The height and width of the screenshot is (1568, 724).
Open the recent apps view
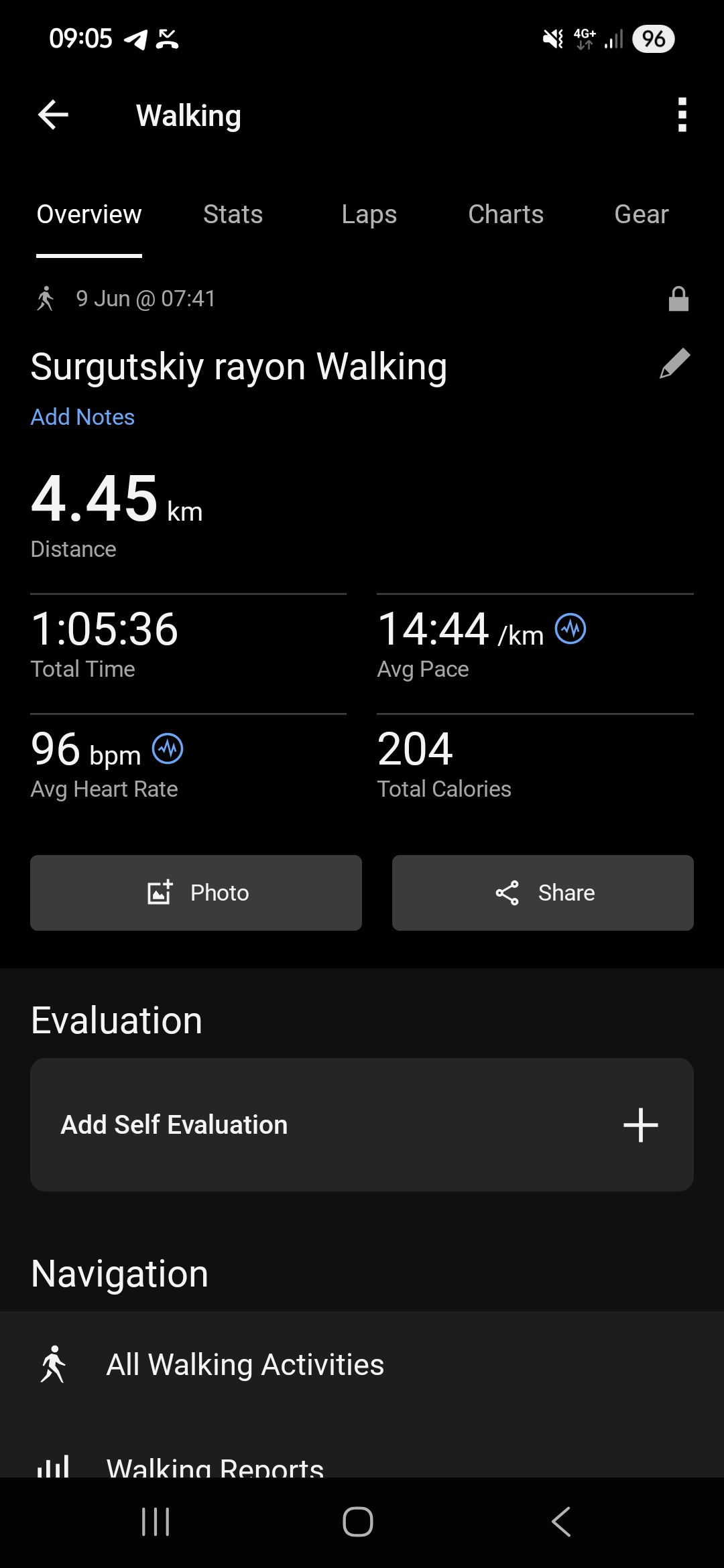pos(156,1522)
